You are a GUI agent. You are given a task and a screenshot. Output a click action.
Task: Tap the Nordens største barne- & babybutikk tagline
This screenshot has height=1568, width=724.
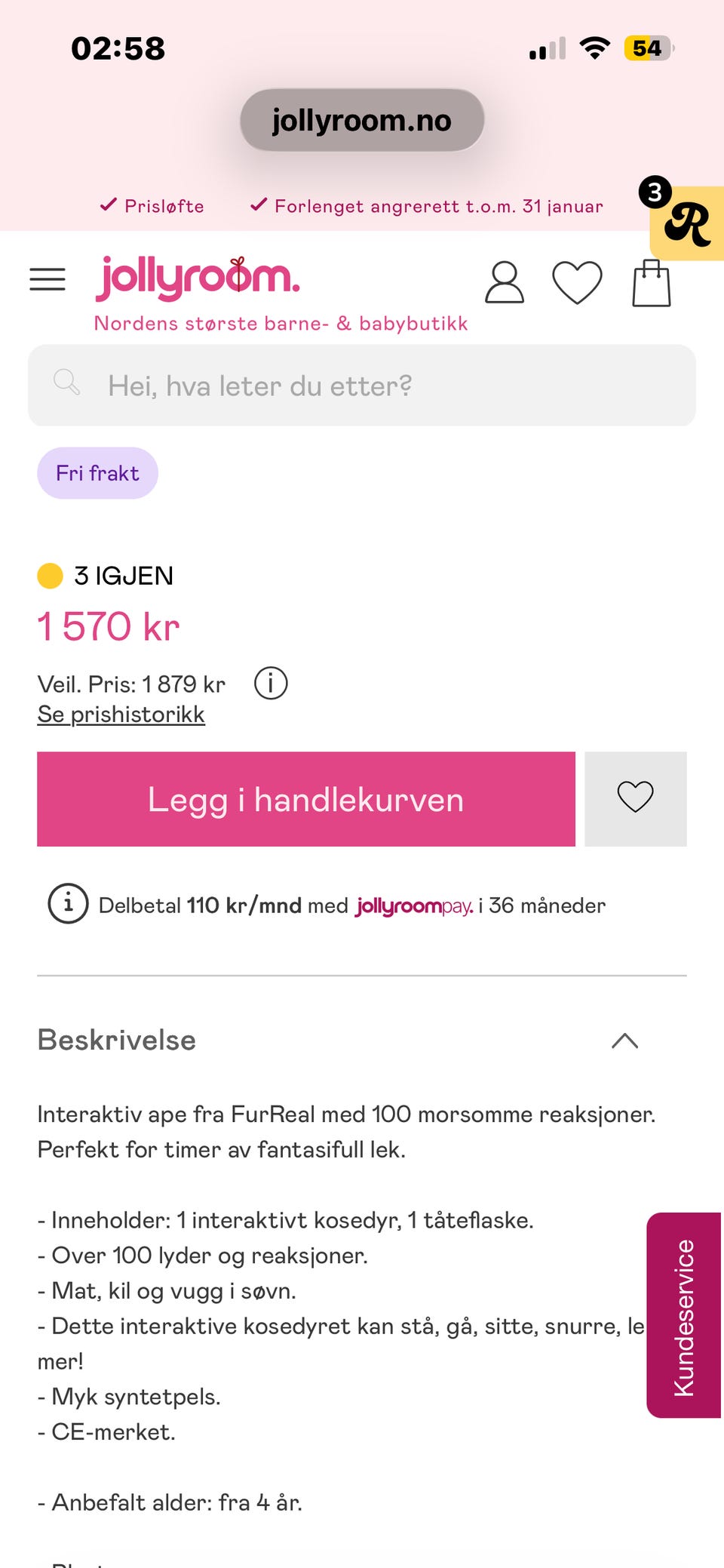[280, 323]
